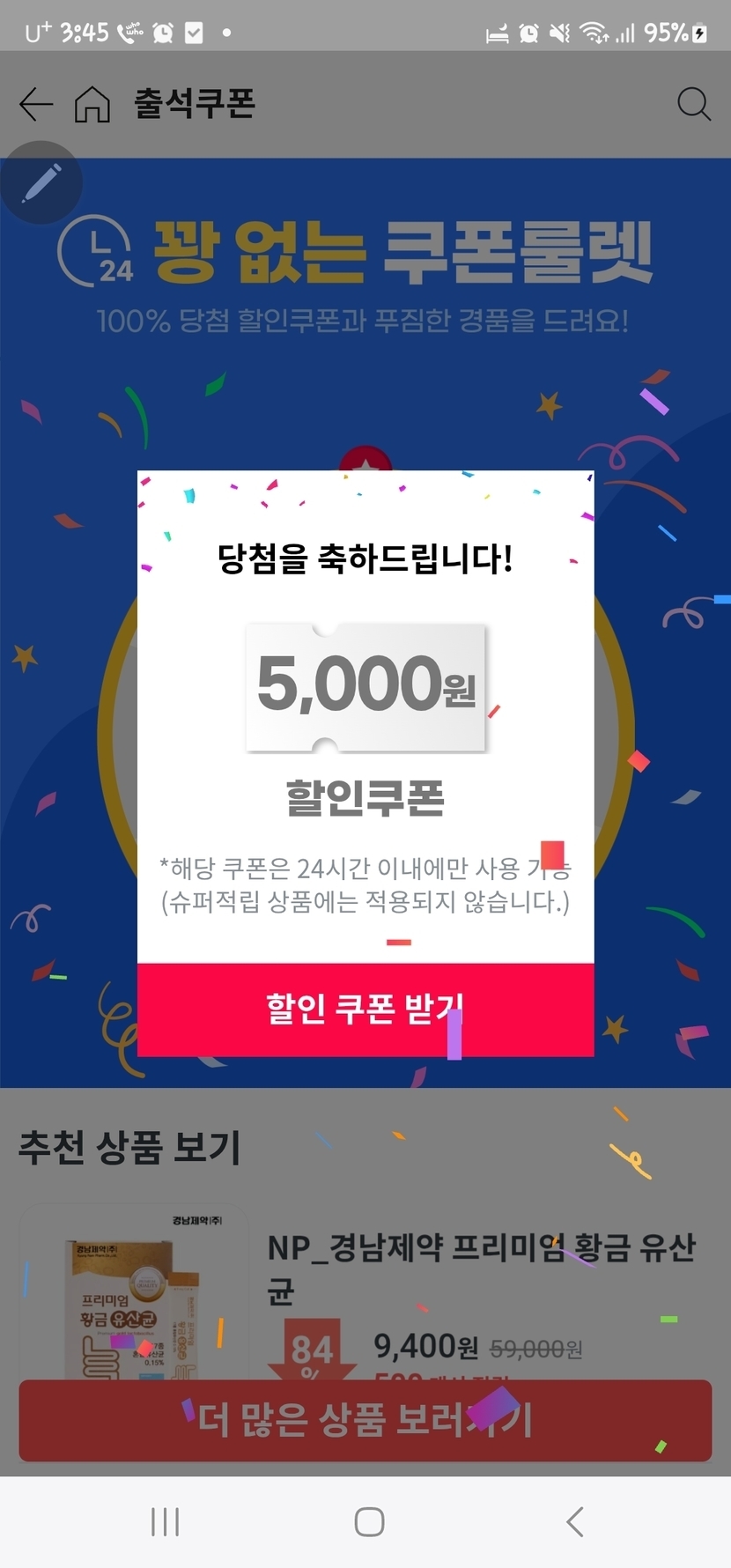
Task: Tap the floating pencil edit button
Action: (x=41, y=183)
